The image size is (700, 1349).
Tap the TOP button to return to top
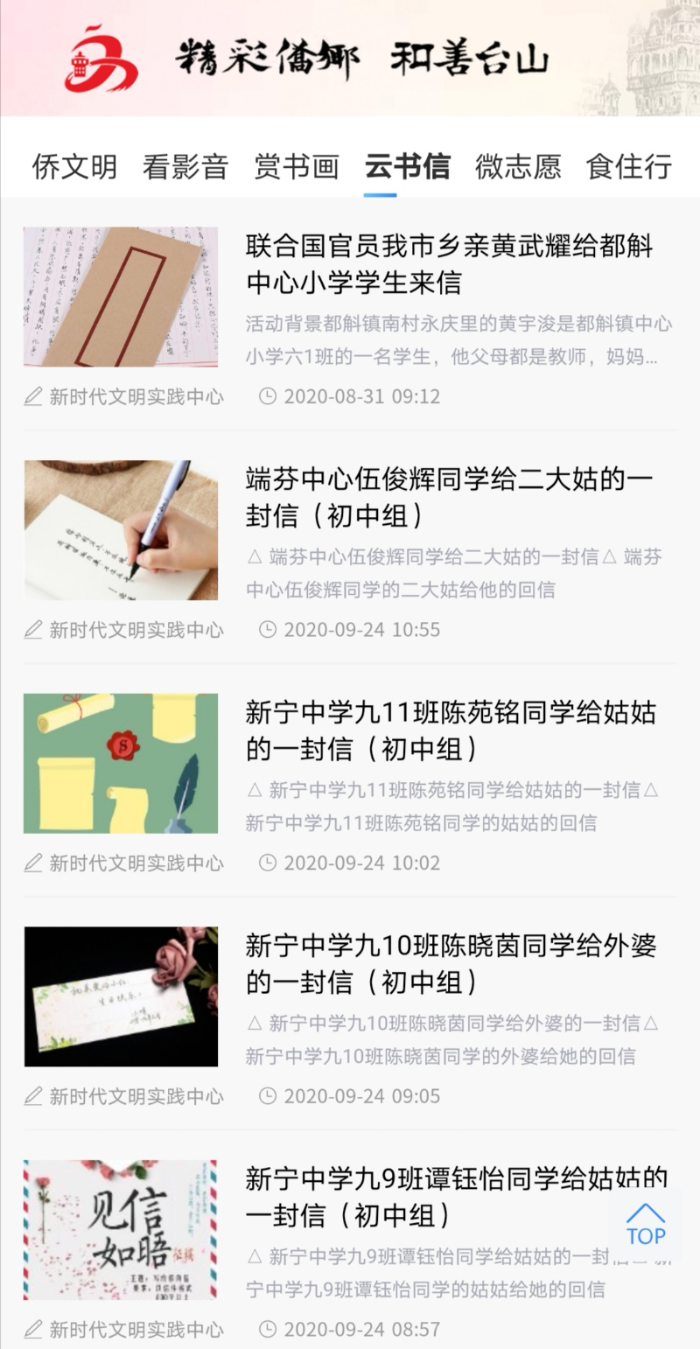point(646,1225)
